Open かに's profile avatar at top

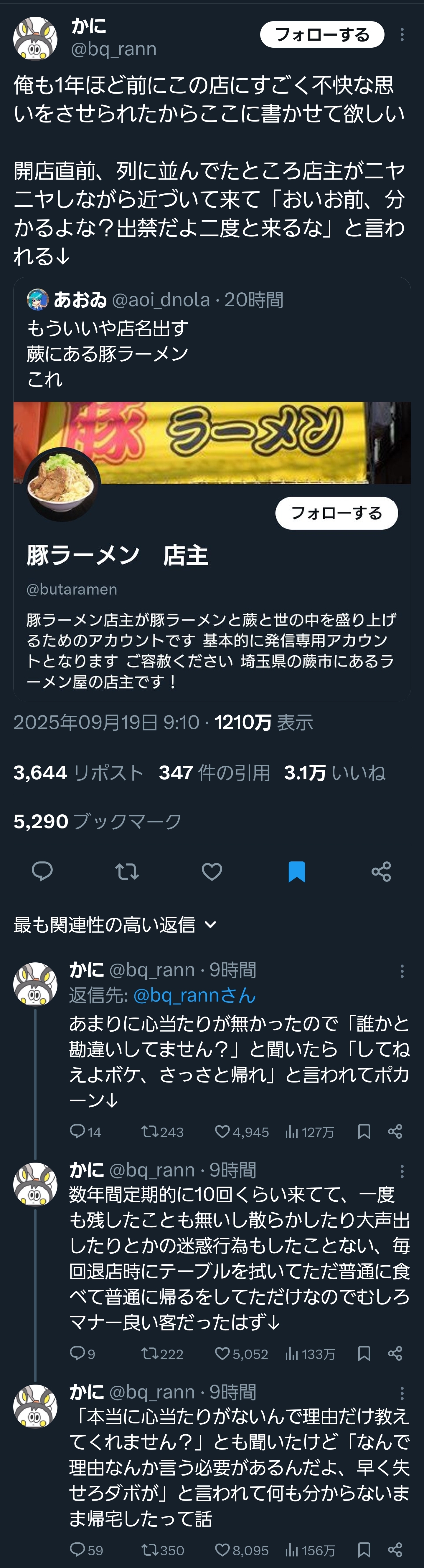pos(35,38)
